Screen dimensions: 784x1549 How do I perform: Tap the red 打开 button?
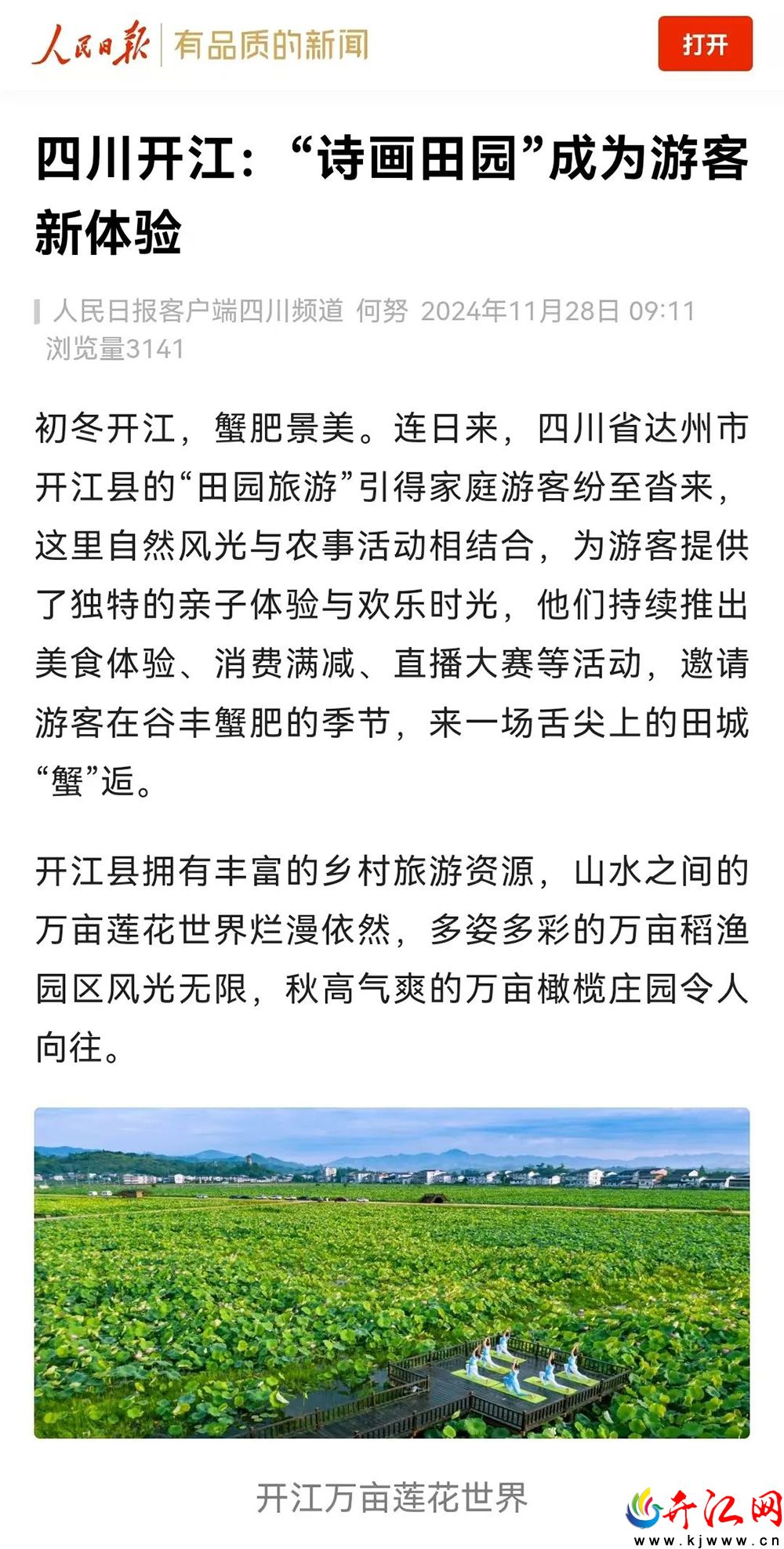(x=705, y=44)
